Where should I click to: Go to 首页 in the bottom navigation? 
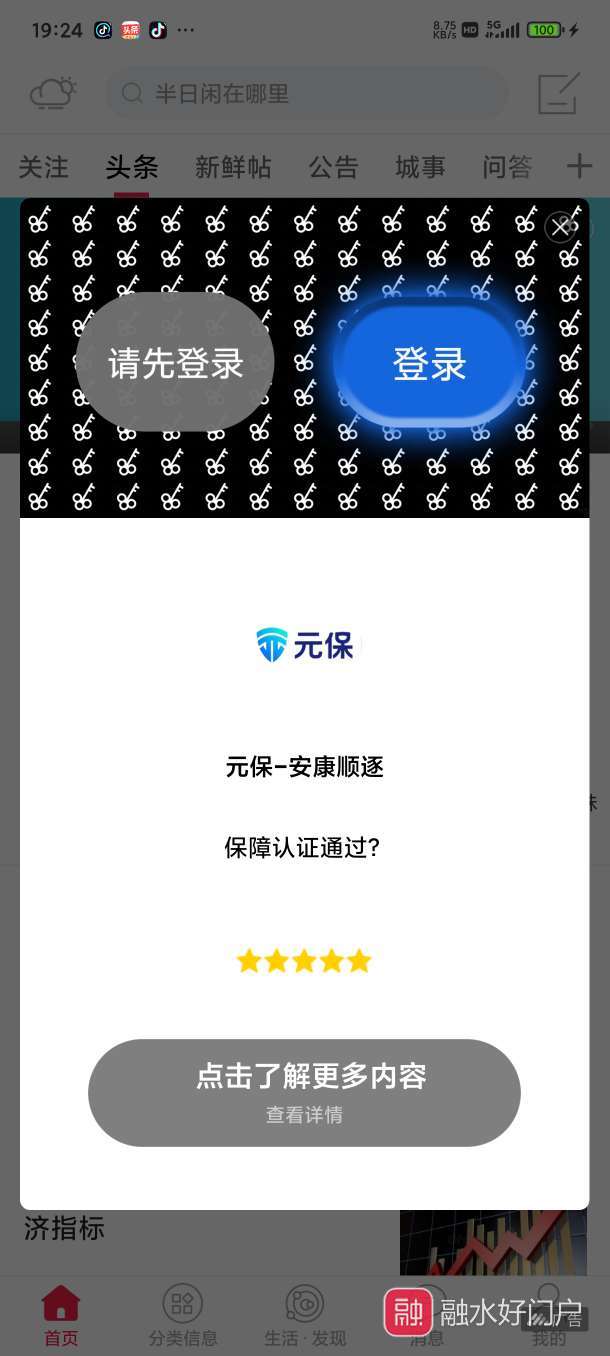pyautogui.click(x=60, y=1315)
